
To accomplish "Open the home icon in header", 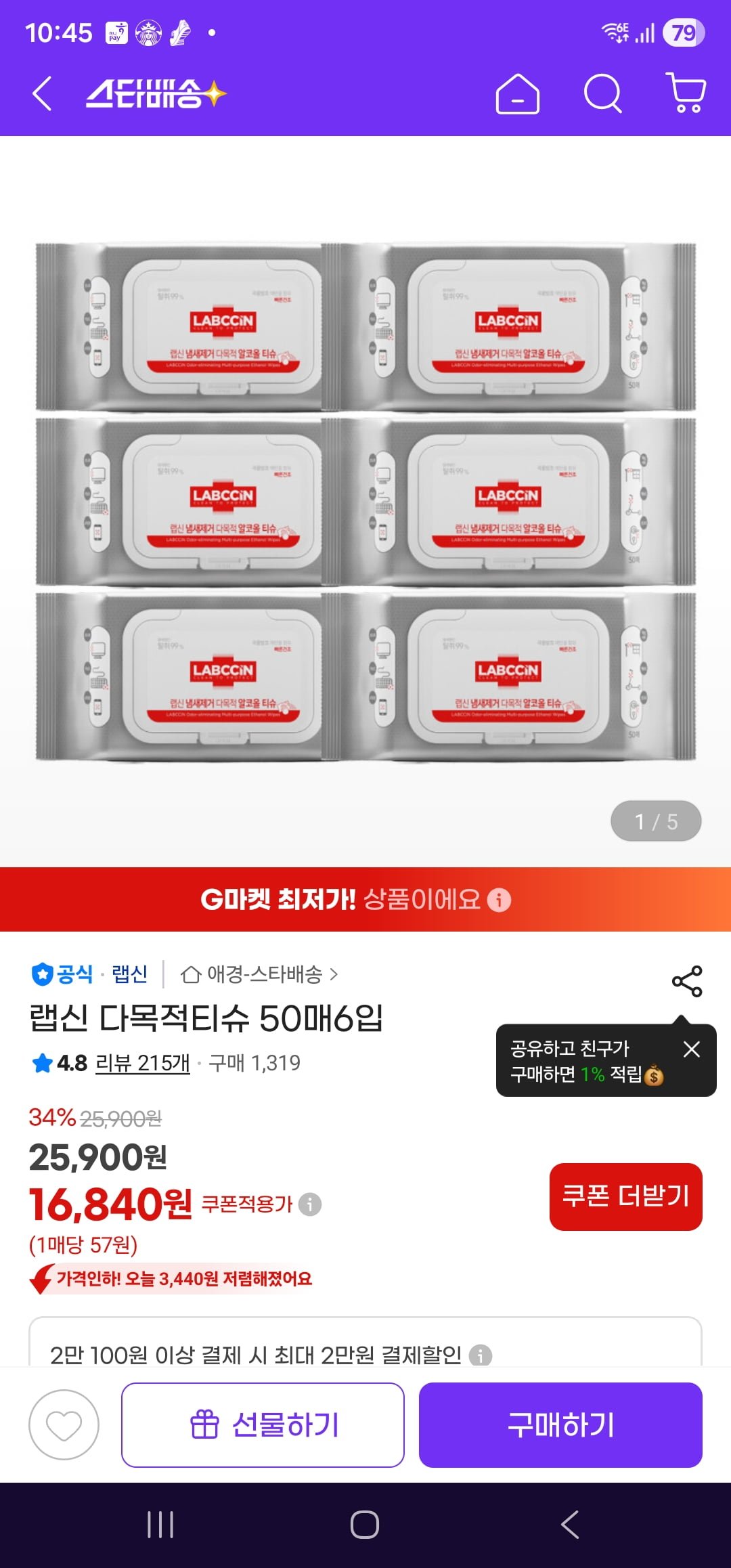I will pyautogui.click(x=518, y=93).
